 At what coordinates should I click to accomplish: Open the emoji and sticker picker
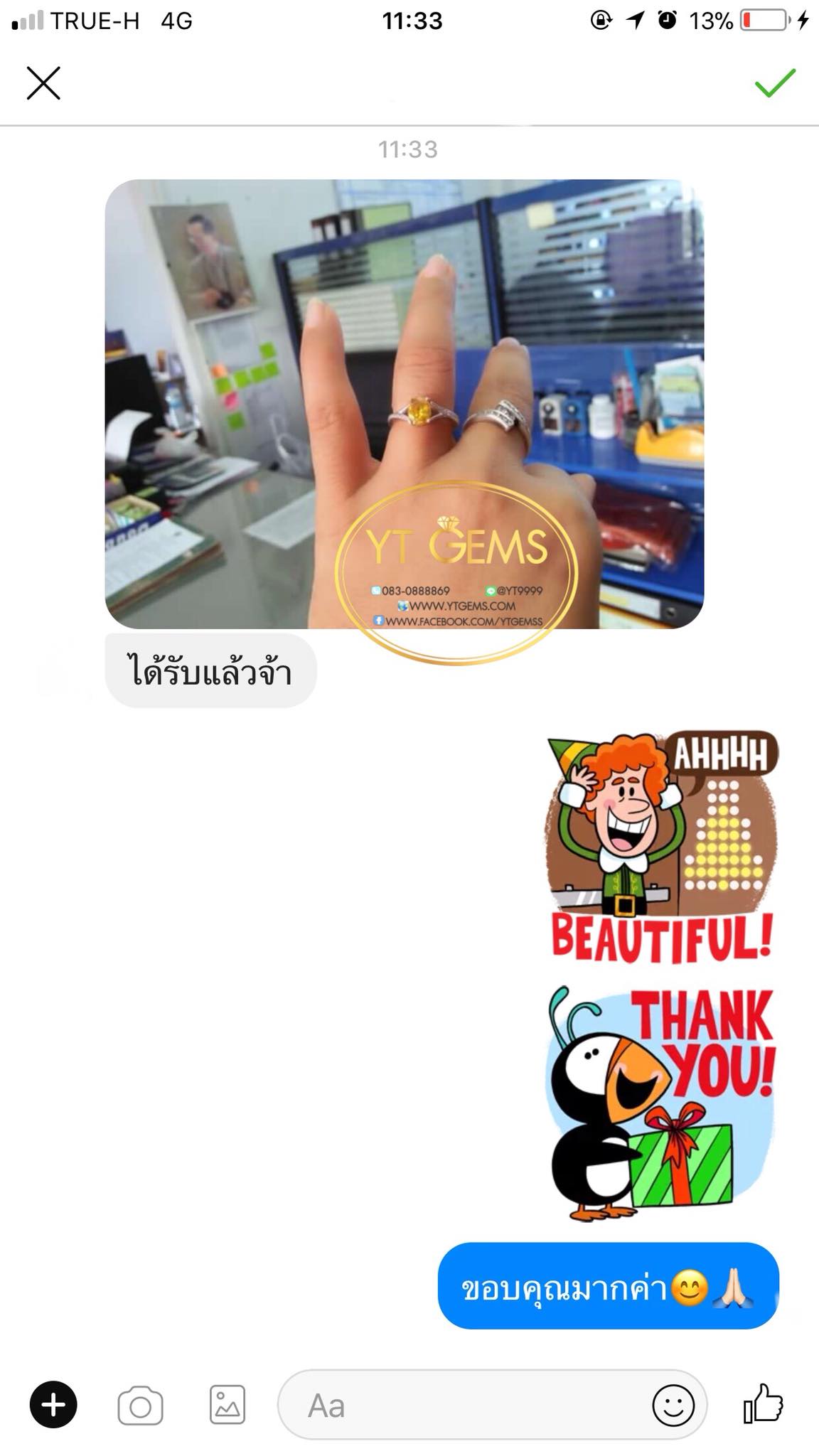tap(673, 1405)
